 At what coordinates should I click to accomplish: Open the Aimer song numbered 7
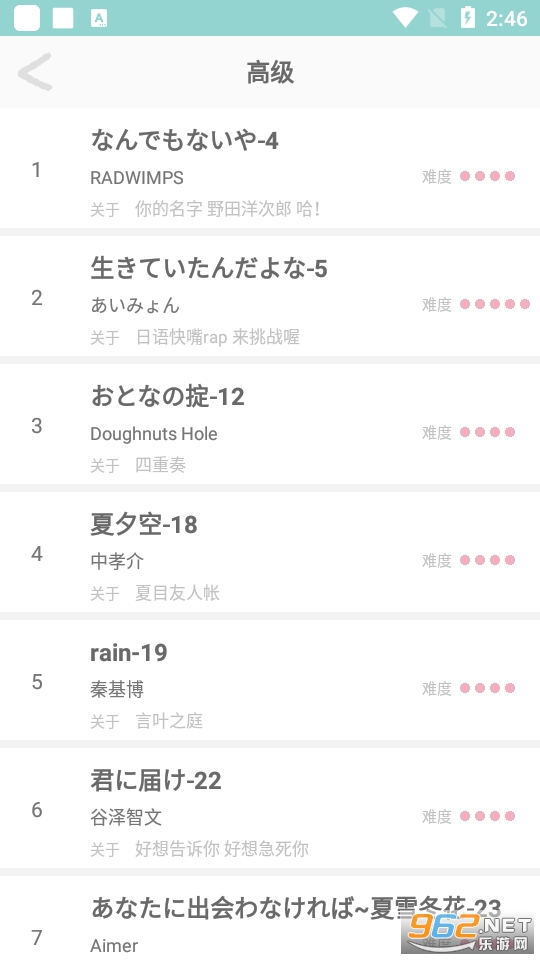[270, 918]
